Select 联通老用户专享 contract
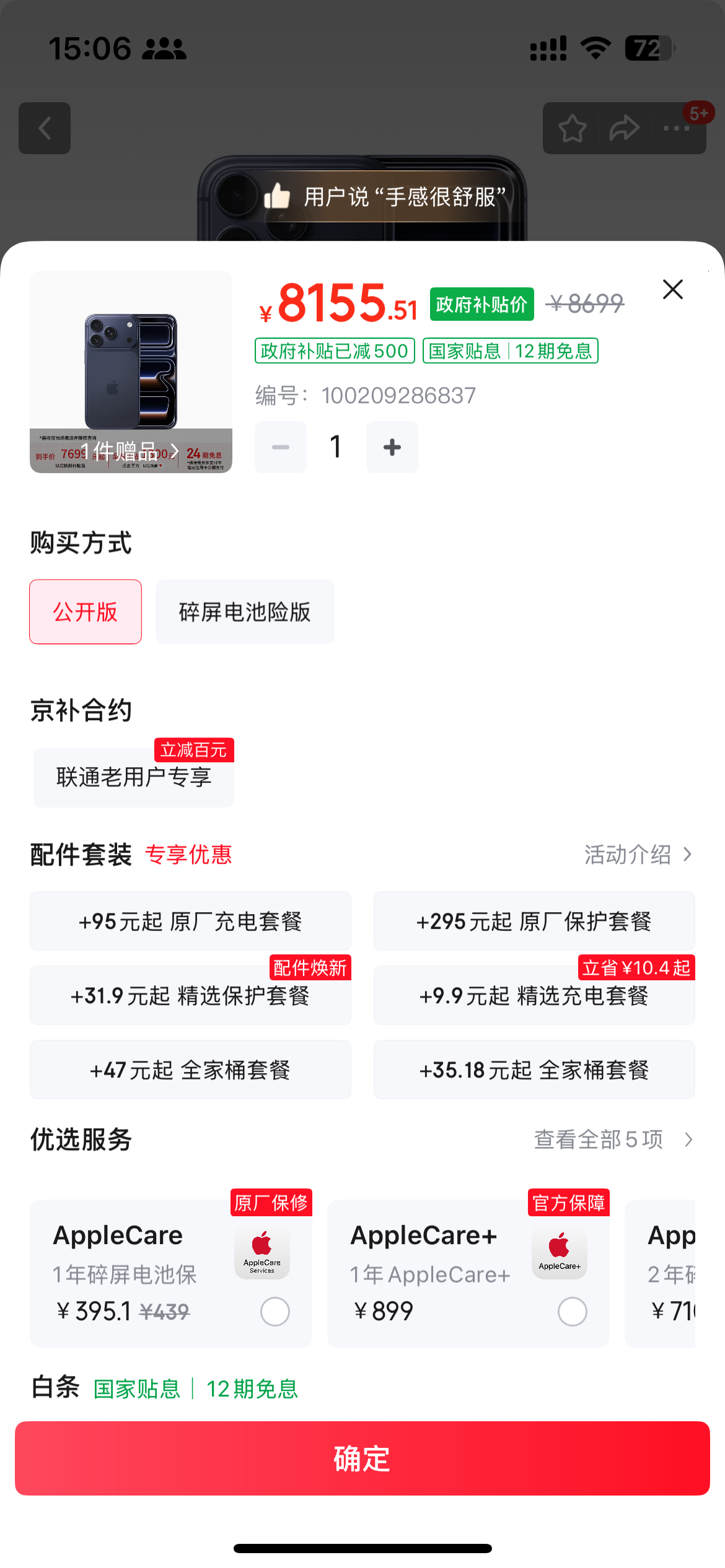 tap(134, 777)
